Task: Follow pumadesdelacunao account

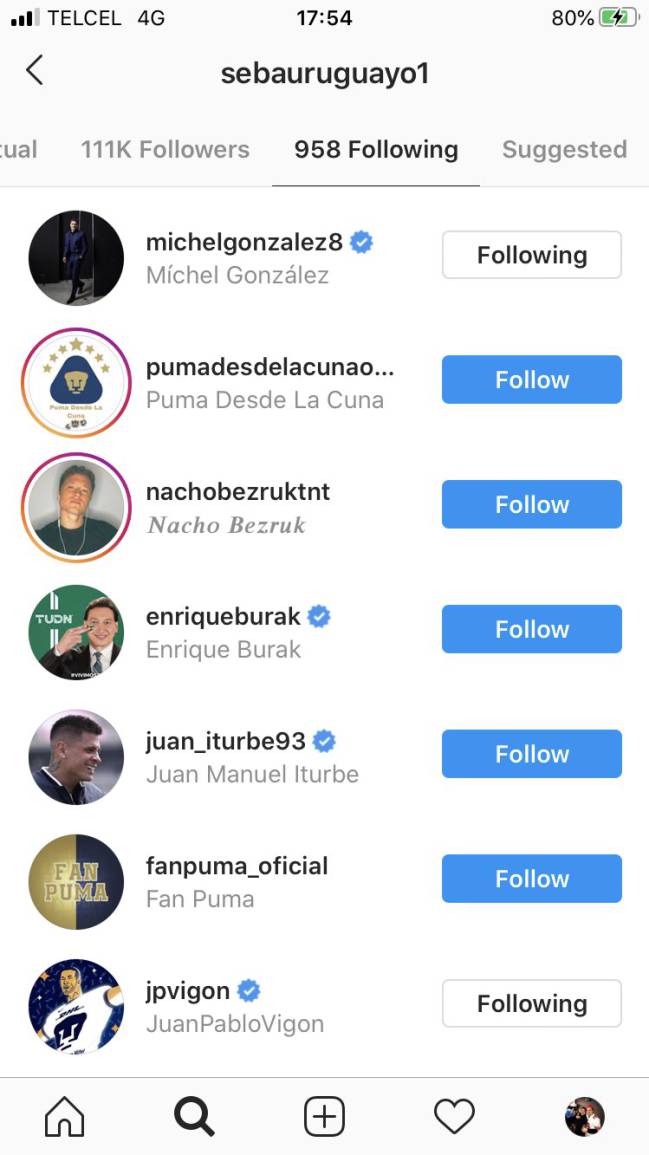Action: [531, 380]
